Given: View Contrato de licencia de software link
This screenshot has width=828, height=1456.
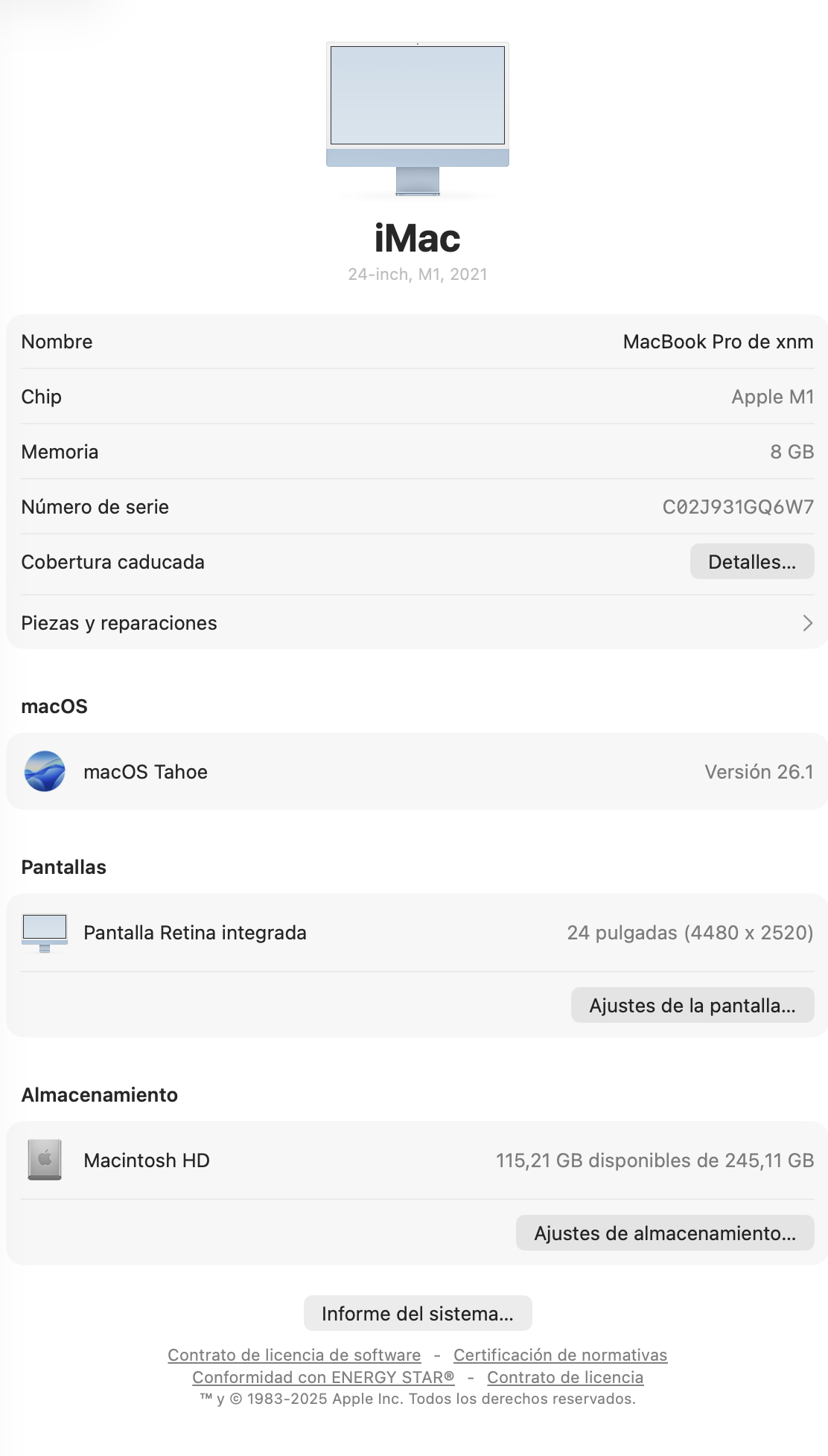Looking at the screenshot, I should [294, 1356].
